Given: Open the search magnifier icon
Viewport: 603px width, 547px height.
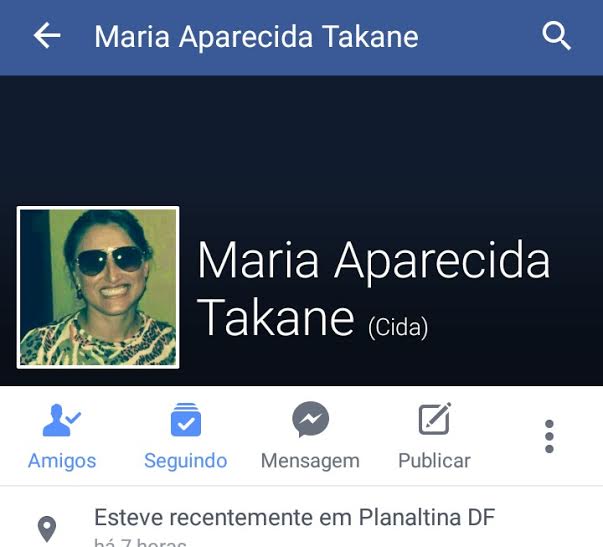Looking at the screenshot, I should [x=556, y=37].
